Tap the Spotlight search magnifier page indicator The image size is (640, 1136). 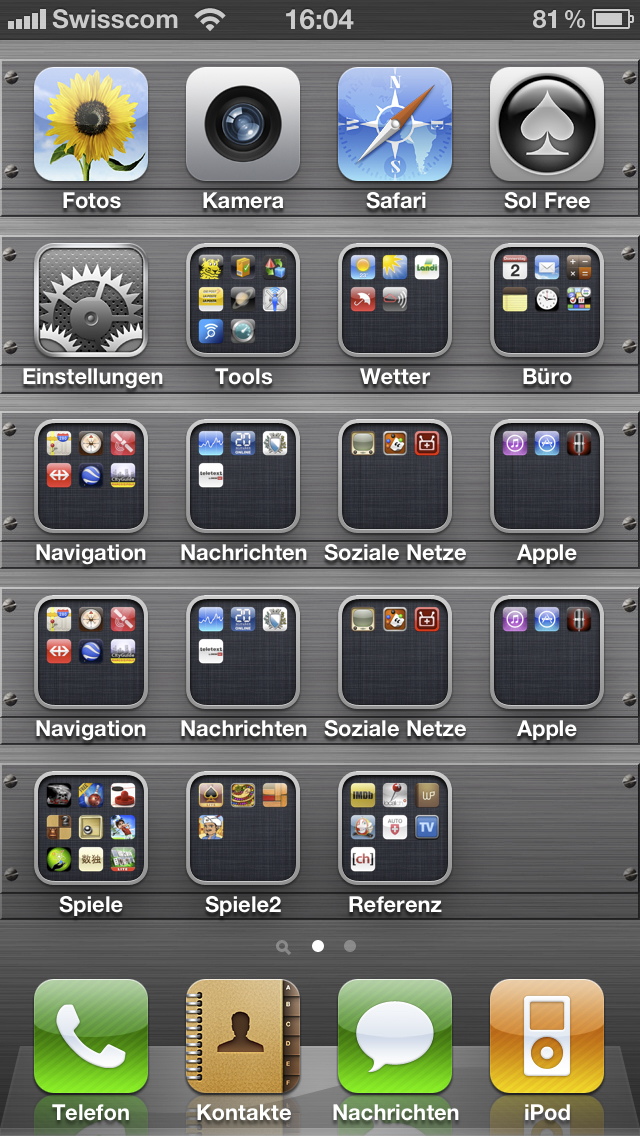click(283, 946)
